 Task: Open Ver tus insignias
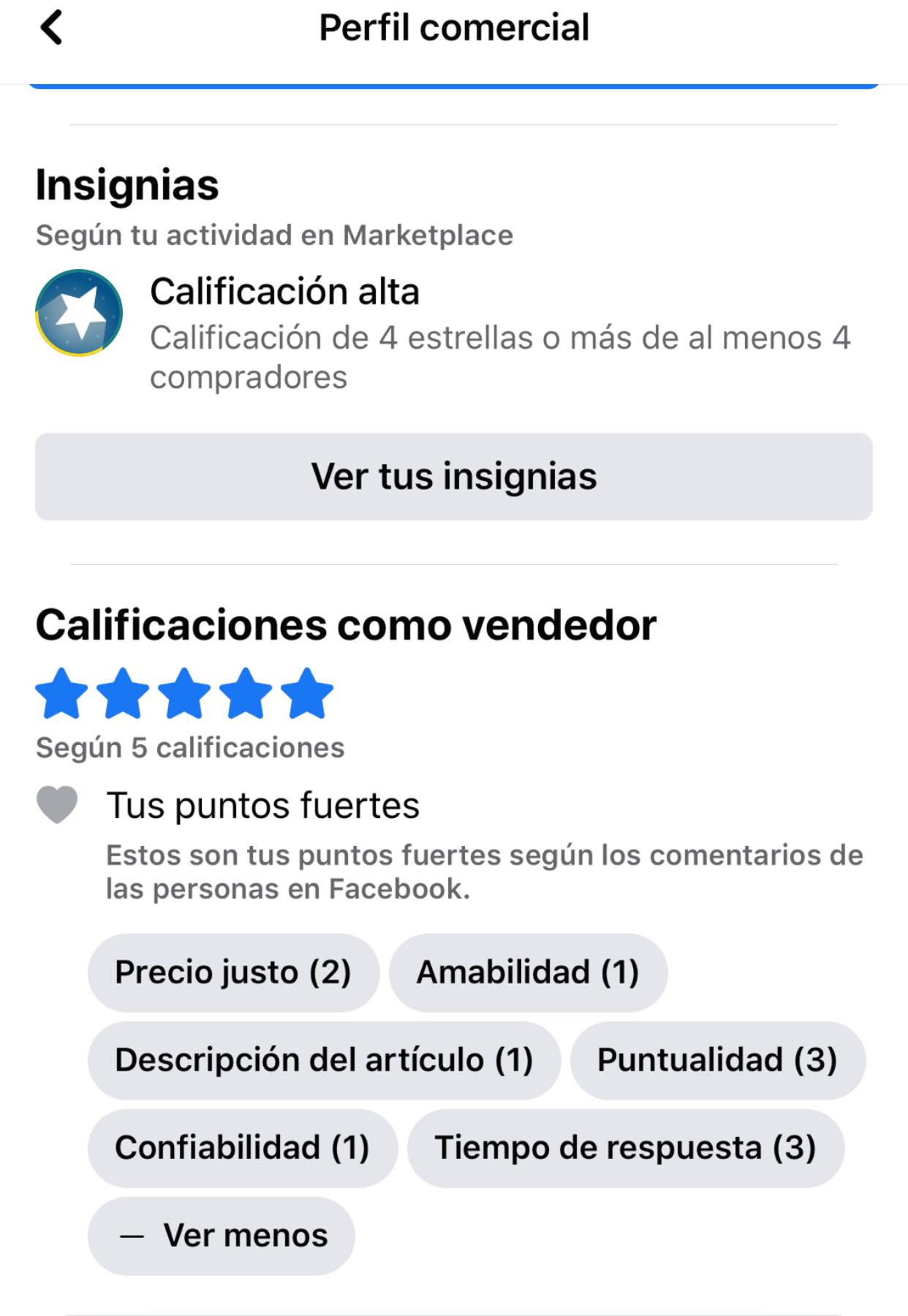point(453,477)
